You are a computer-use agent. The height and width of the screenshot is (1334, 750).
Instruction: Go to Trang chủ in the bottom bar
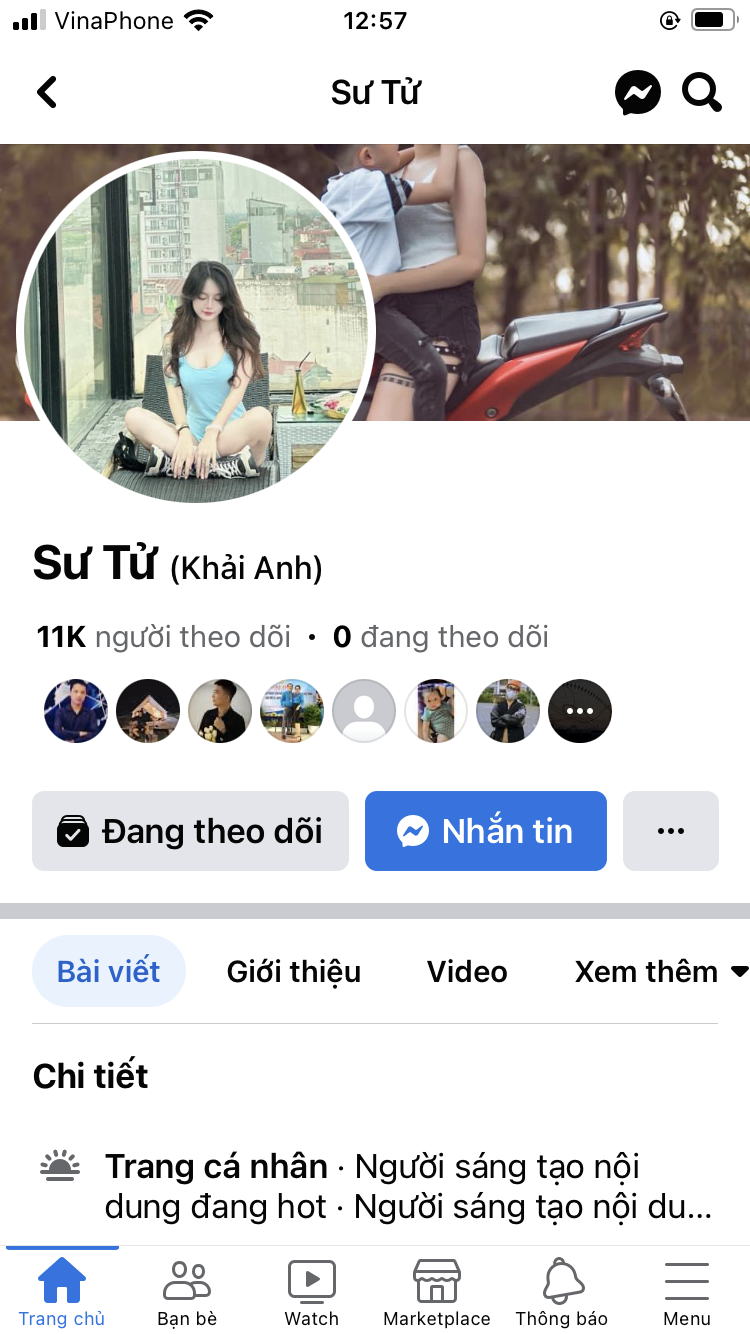pos(62,1291)
